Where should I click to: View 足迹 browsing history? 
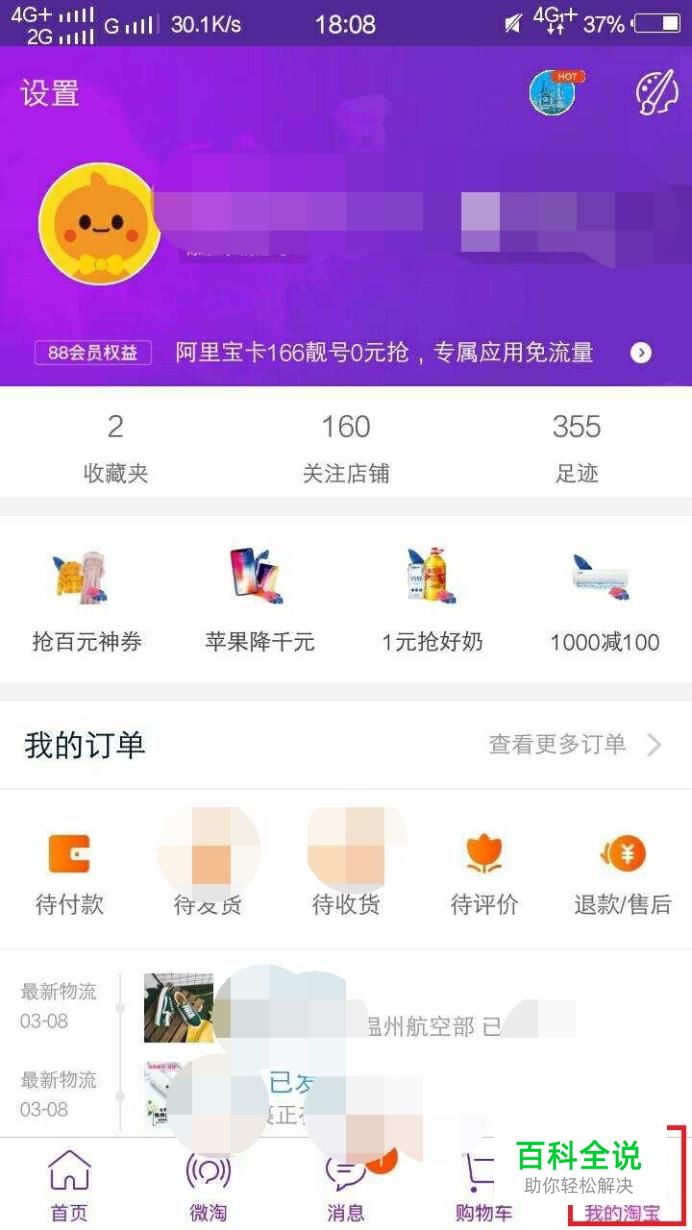[577, 447]
